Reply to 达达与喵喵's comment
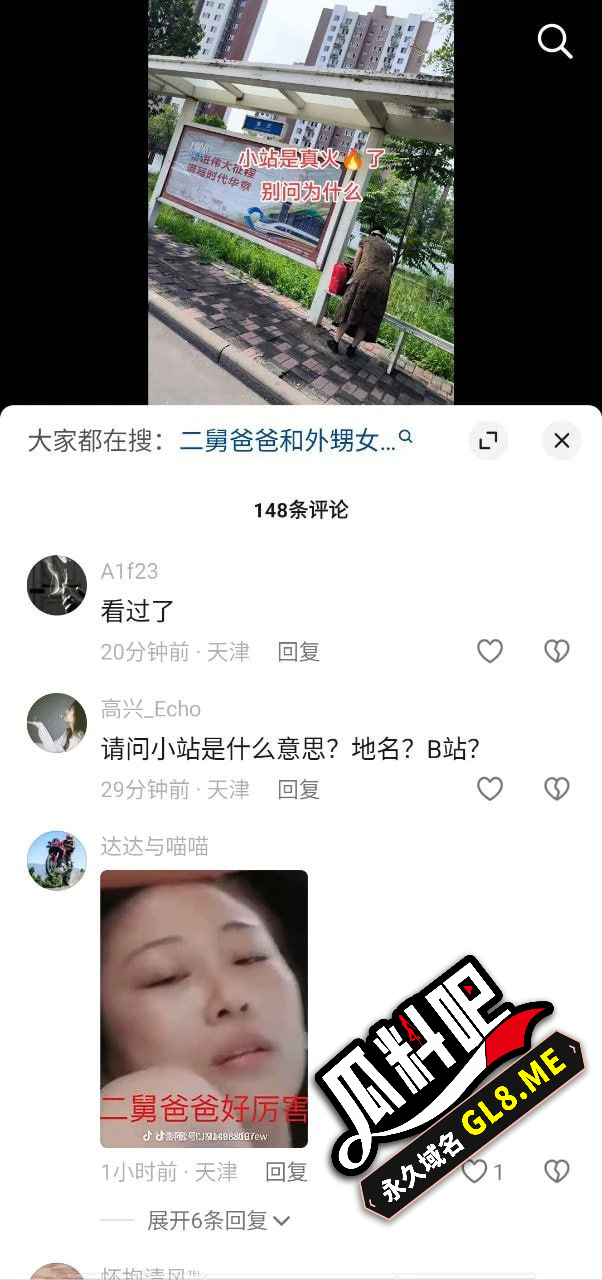 coord(286,1172)
